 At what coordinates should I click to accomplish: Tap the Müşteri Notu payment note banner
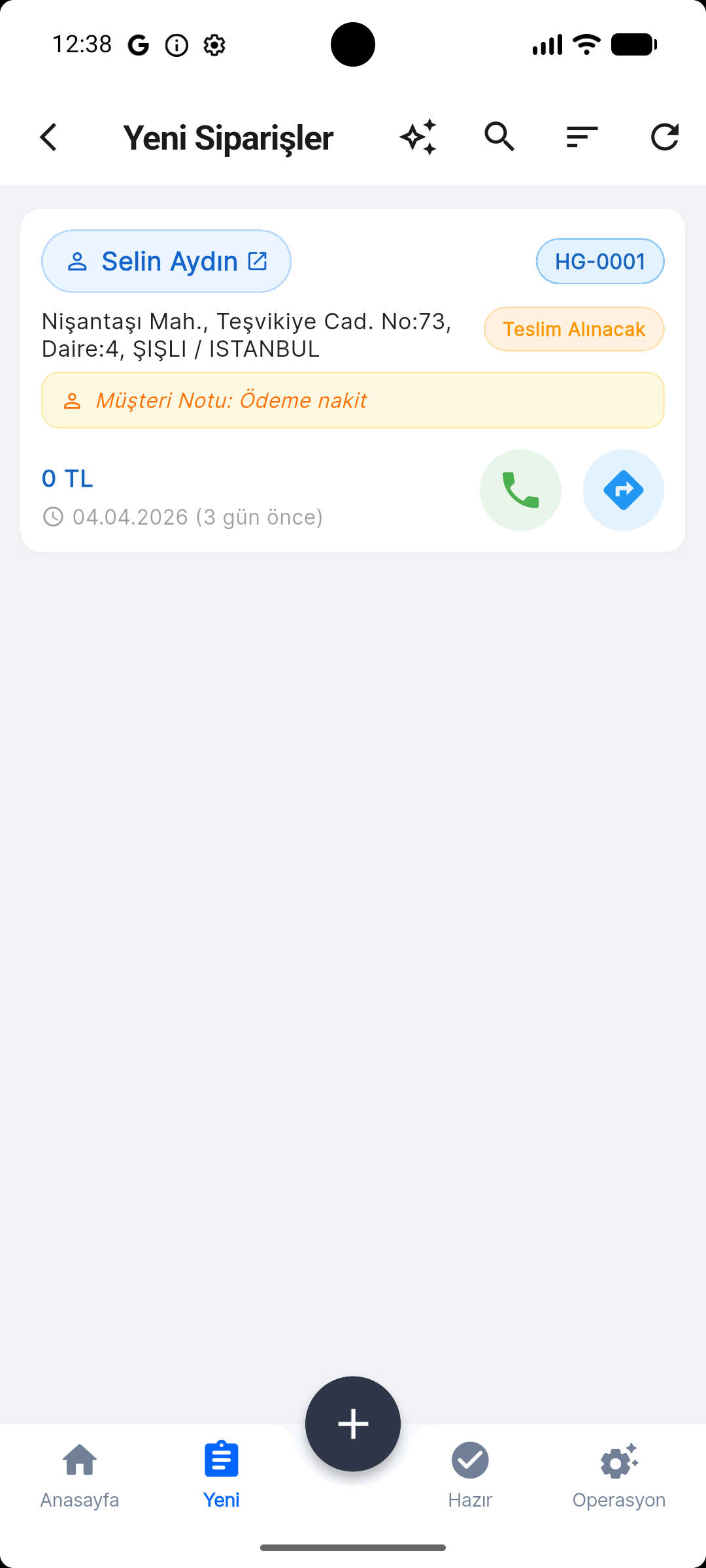click(353, 399)
